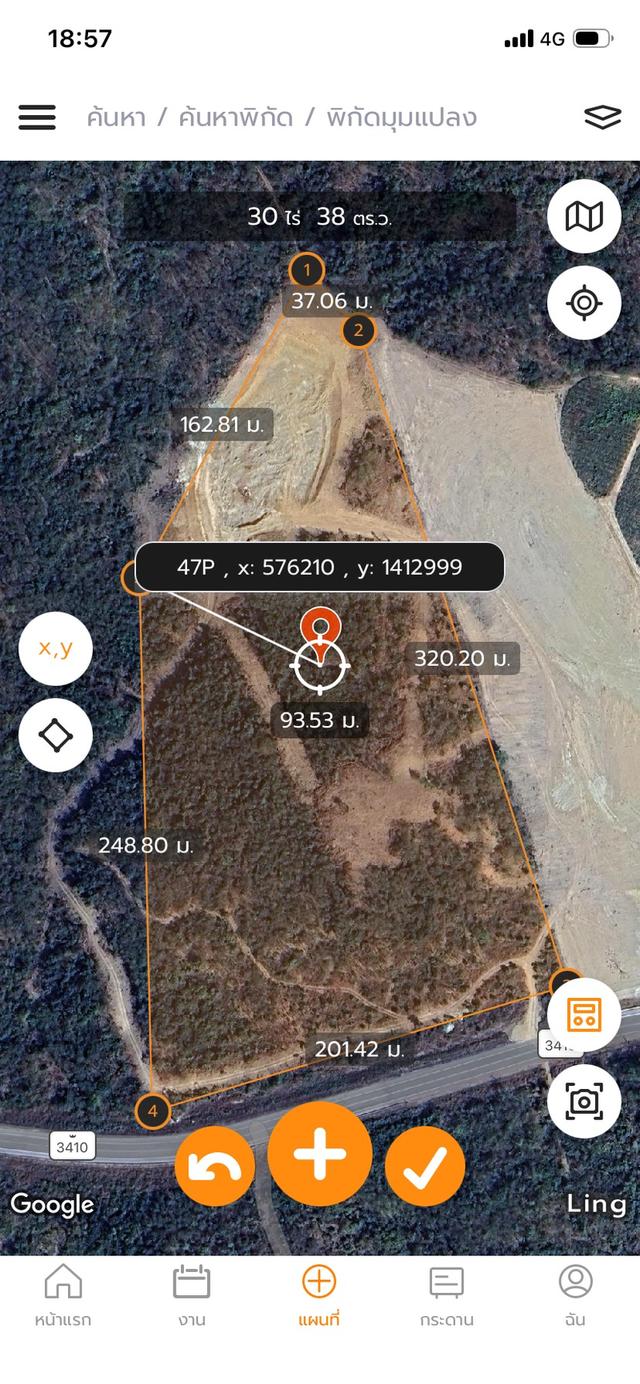
Task: Add a new corner point with plus
Action: pos(320,1154)
